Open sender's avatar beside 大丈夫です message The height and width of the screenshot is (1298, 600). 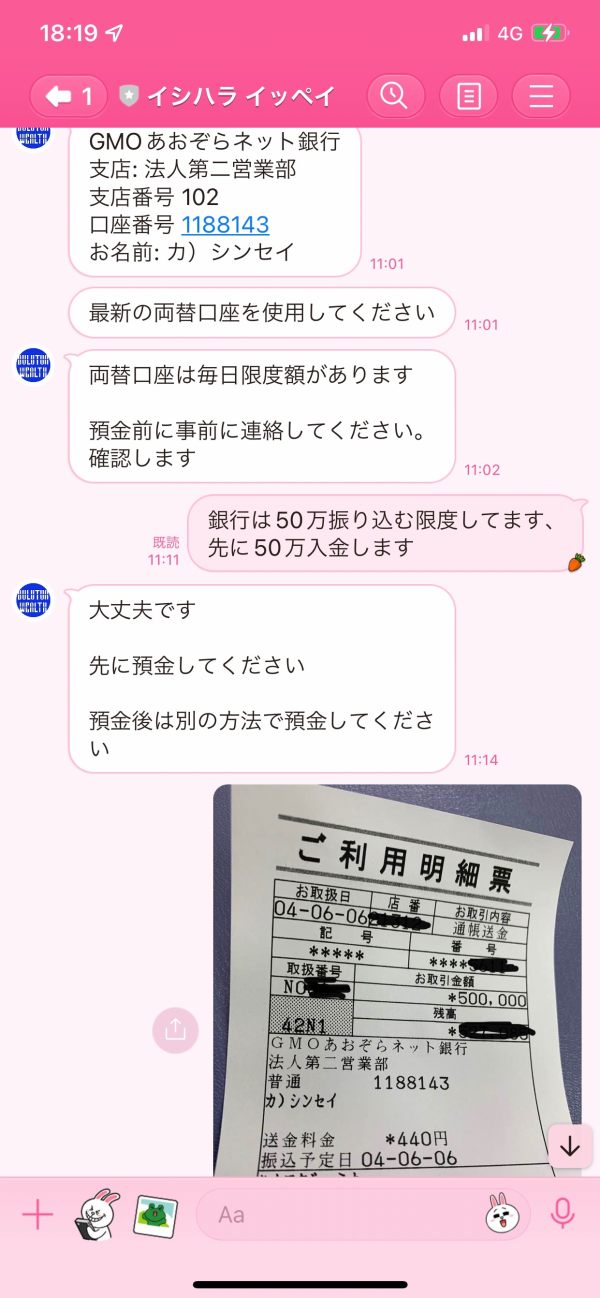click(x=33, y=600)
